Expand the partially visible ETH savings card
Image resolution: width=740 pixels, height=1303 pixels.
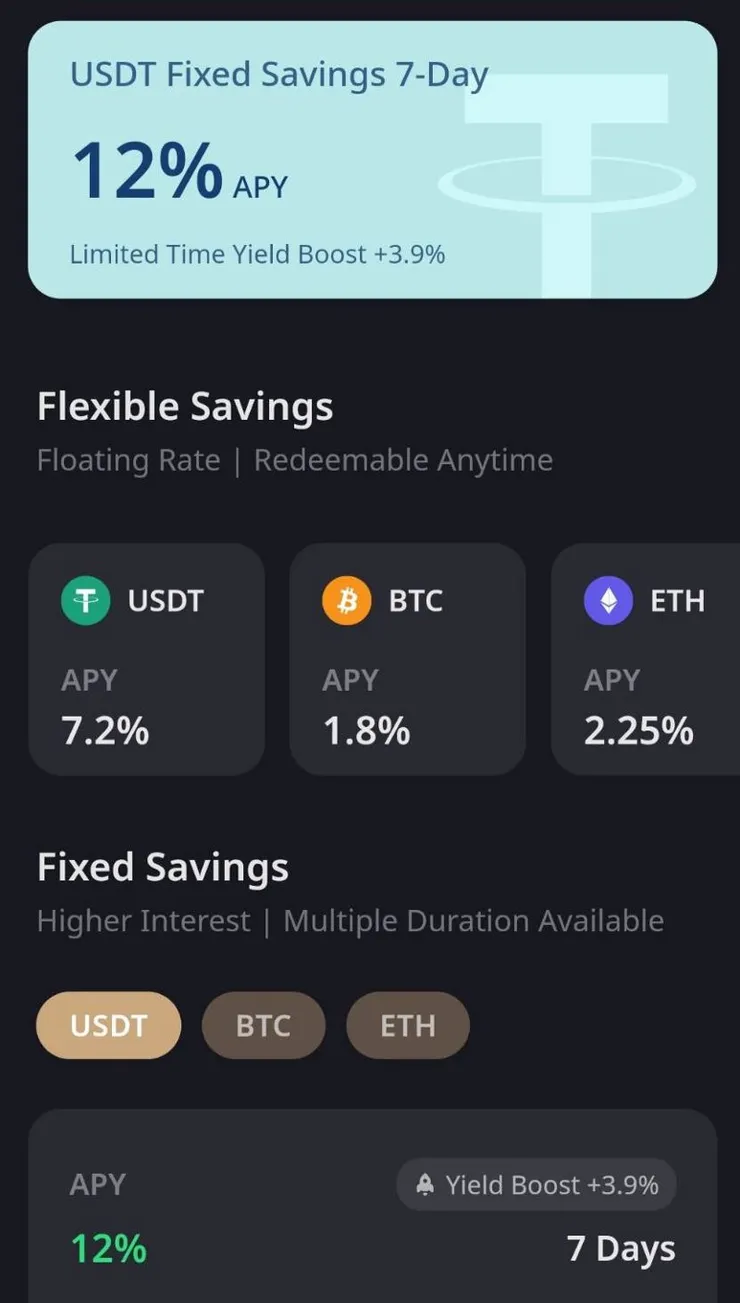coord(650,658)
